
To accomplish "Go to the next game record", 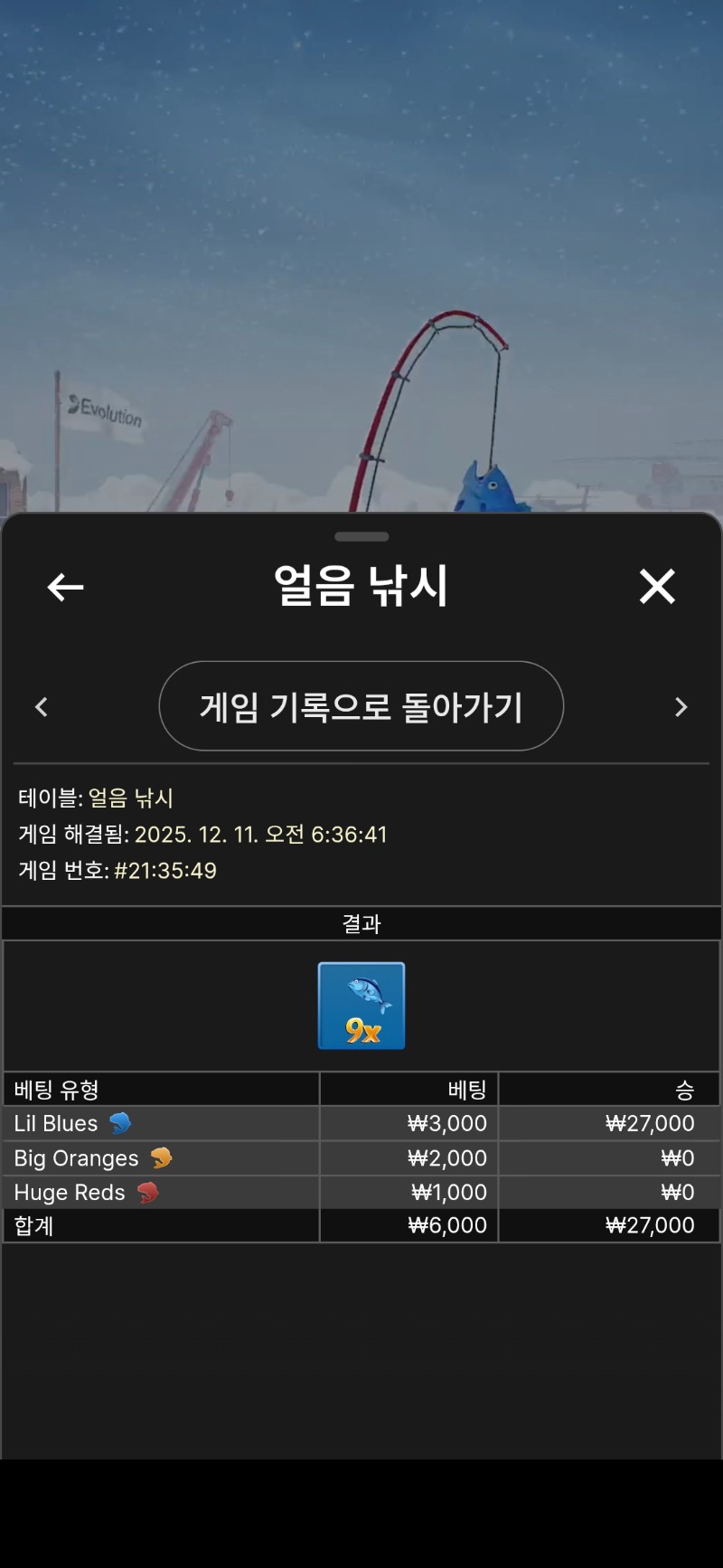I will coord(681,707).
